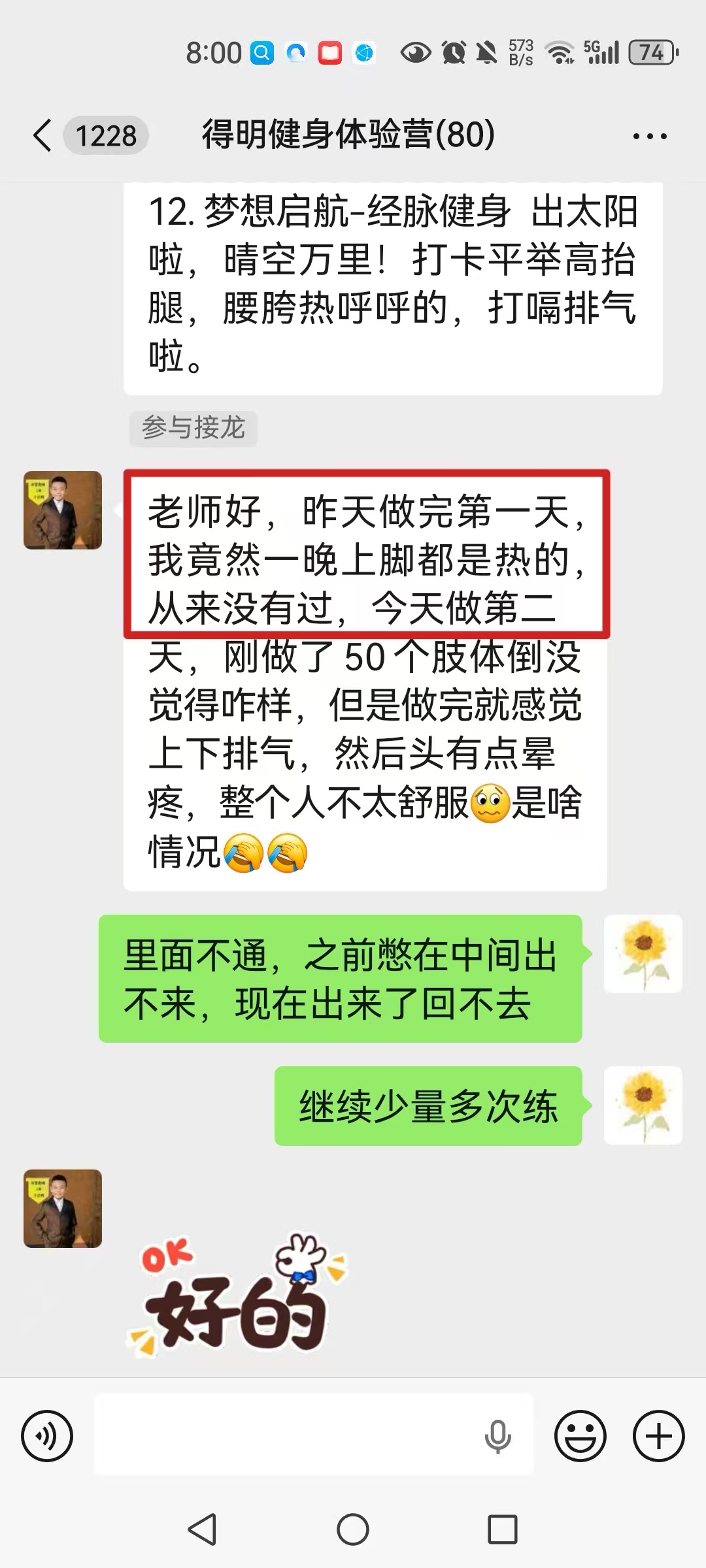Image resolution: width=706 pixels, height=1568 pixels.
Task: Open the group chat overflow menu
Action: pos(649,137)
